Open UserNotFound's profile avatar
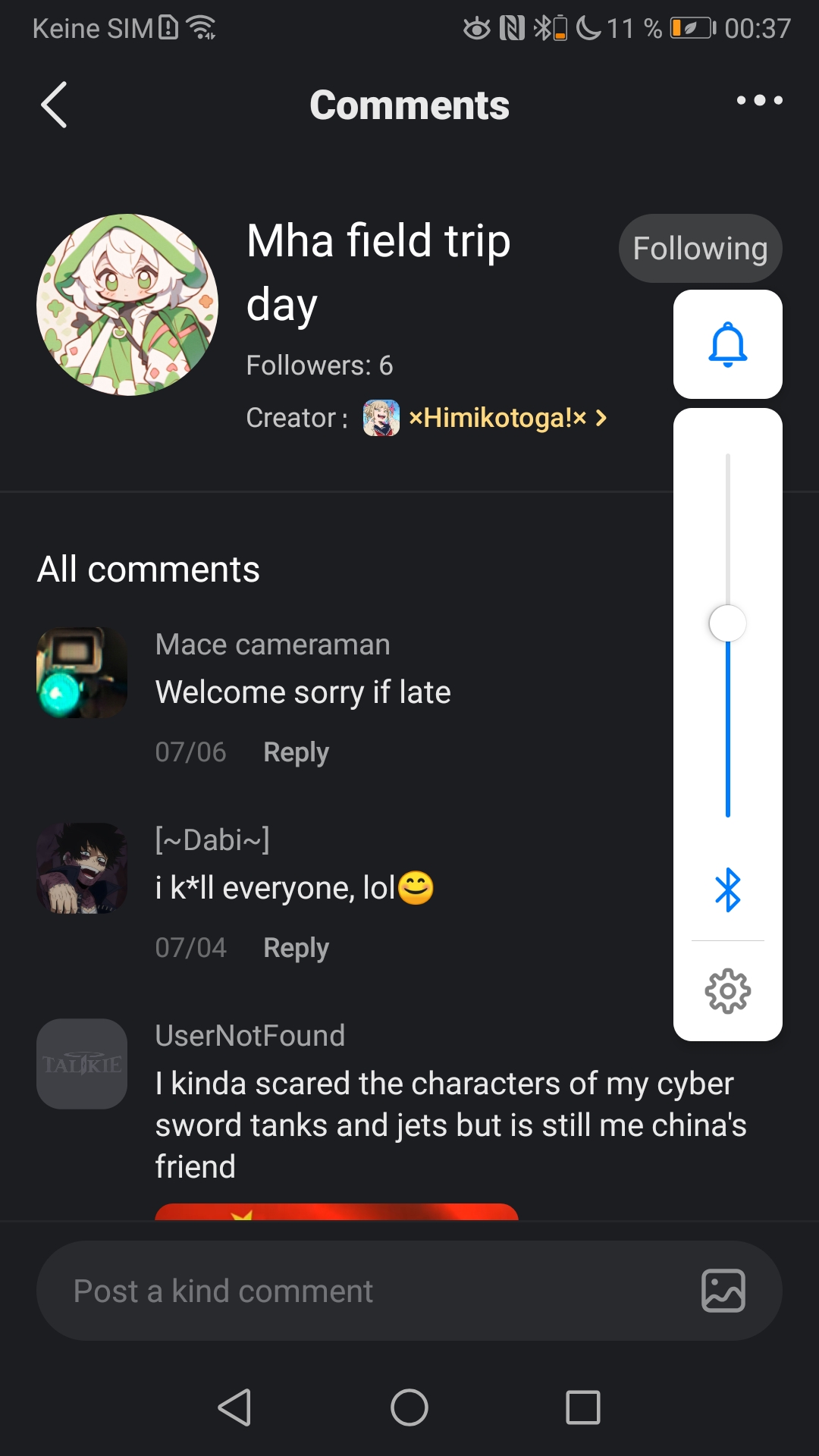The width and height of the screenshot is (819, 1456). pyautogui.click(x=82, y=1064)
